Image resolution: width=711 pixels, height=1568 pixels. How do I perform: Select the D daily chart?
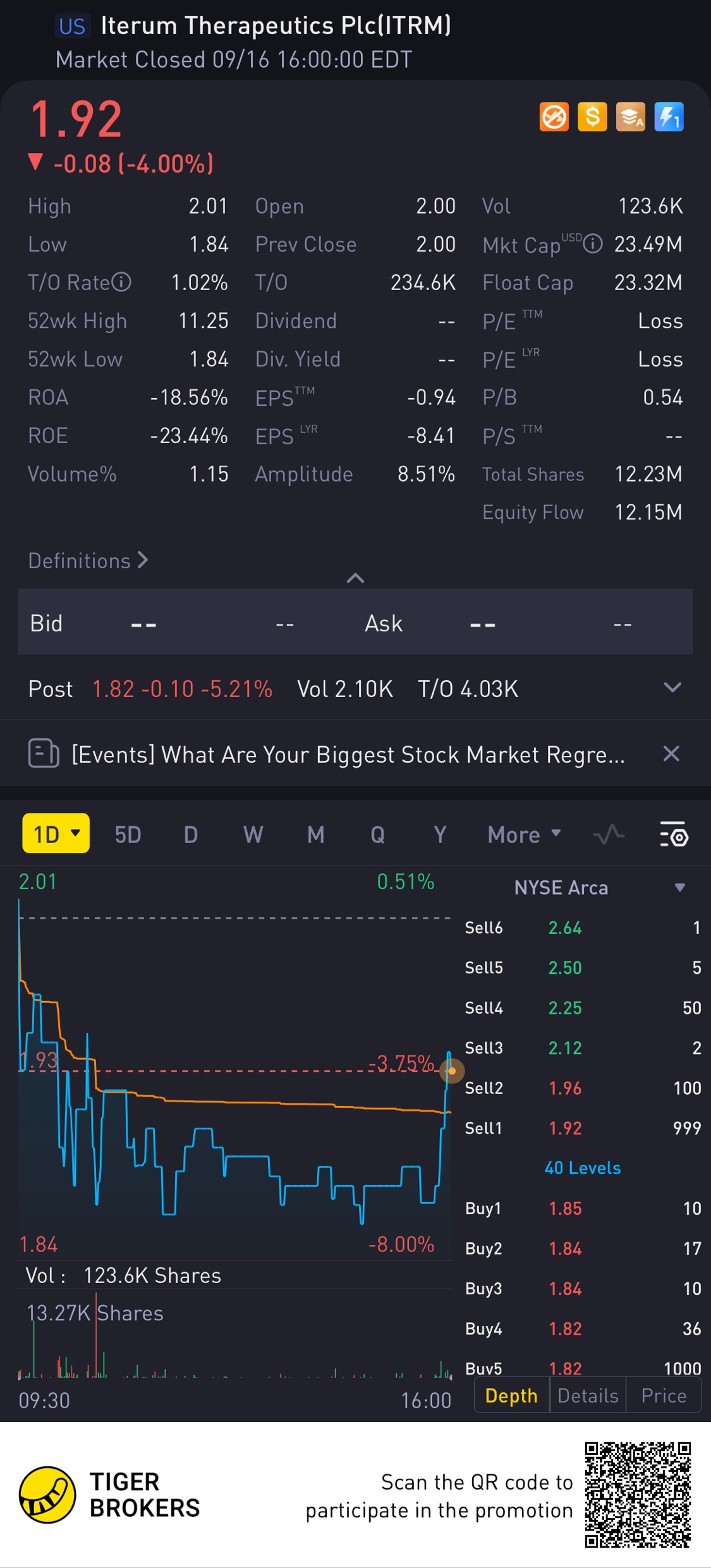[x=190, y=835]
